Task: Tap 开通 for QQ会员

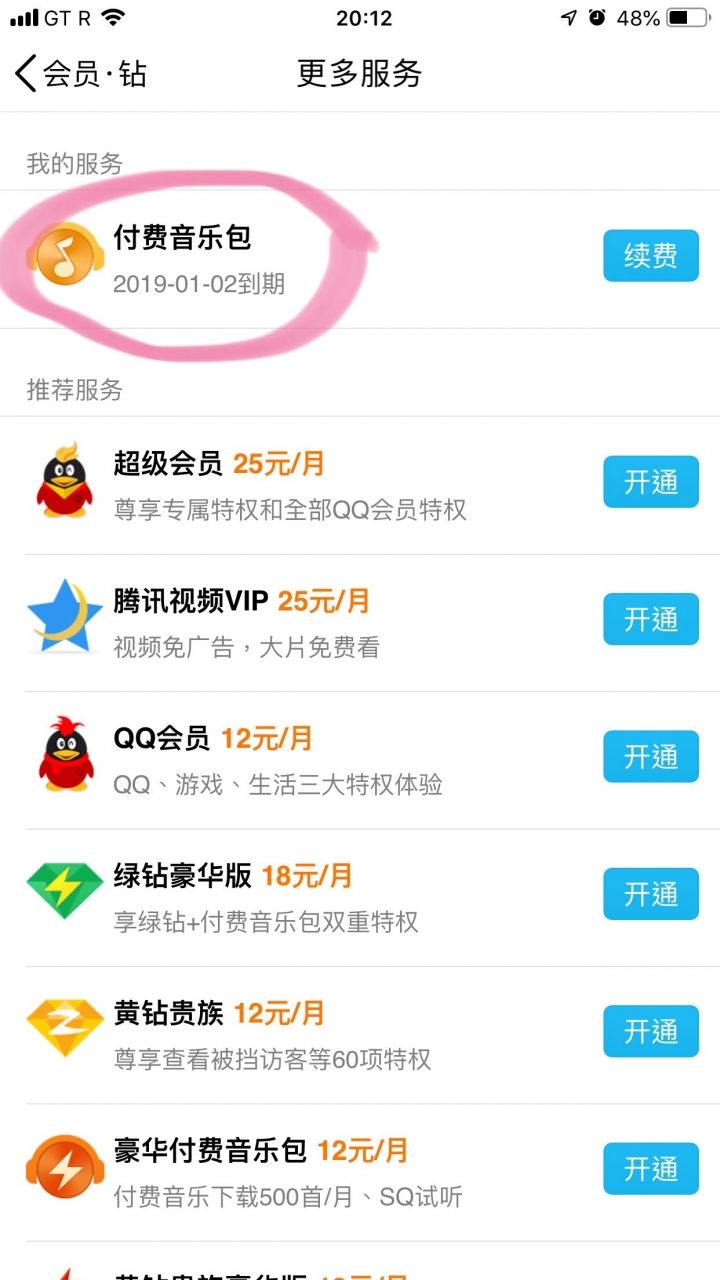Action: (650, 756)
